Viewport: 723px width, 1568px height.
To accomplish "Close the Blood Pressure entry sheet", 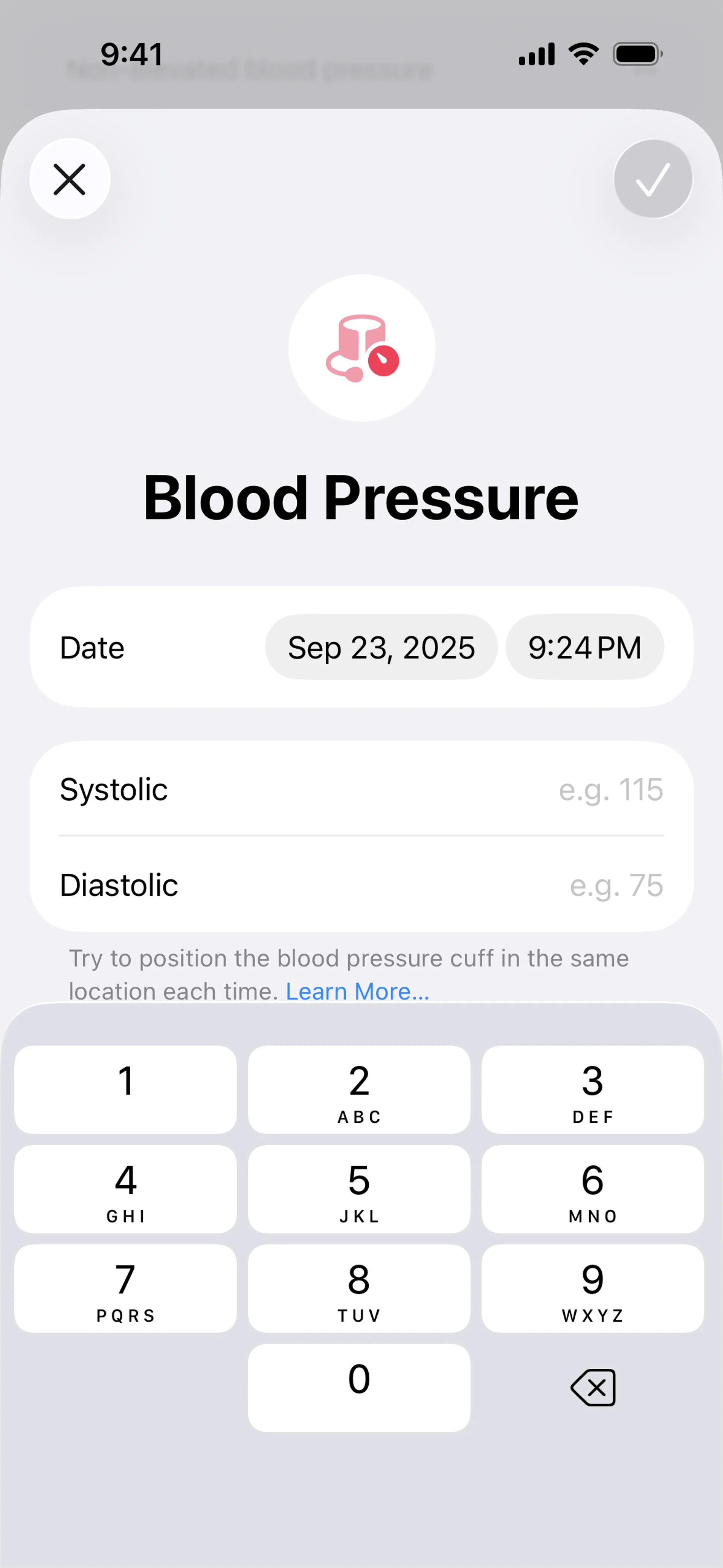I will [70, 179].
